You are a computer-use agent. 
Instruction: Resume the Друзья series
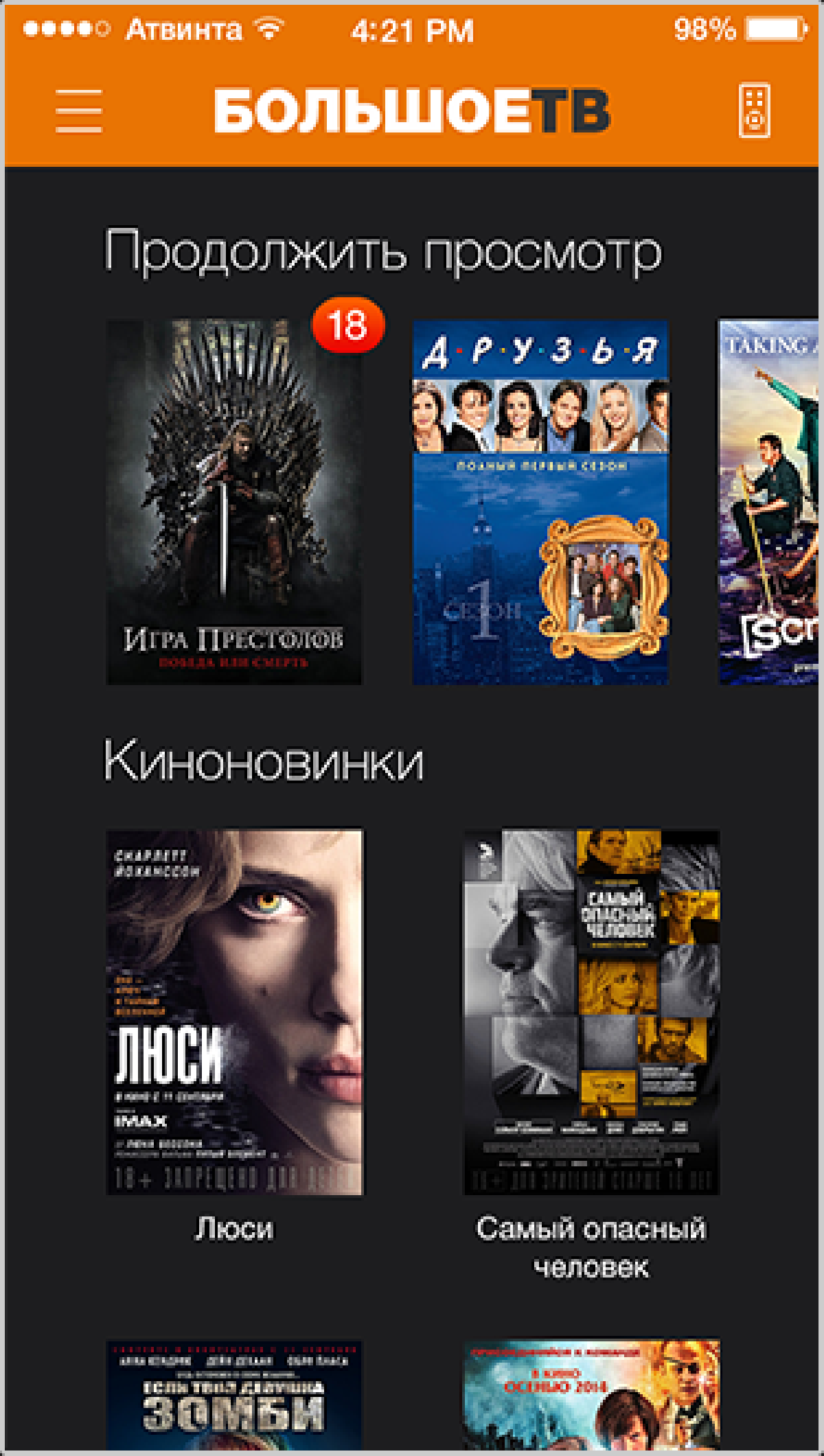point(540,501)
